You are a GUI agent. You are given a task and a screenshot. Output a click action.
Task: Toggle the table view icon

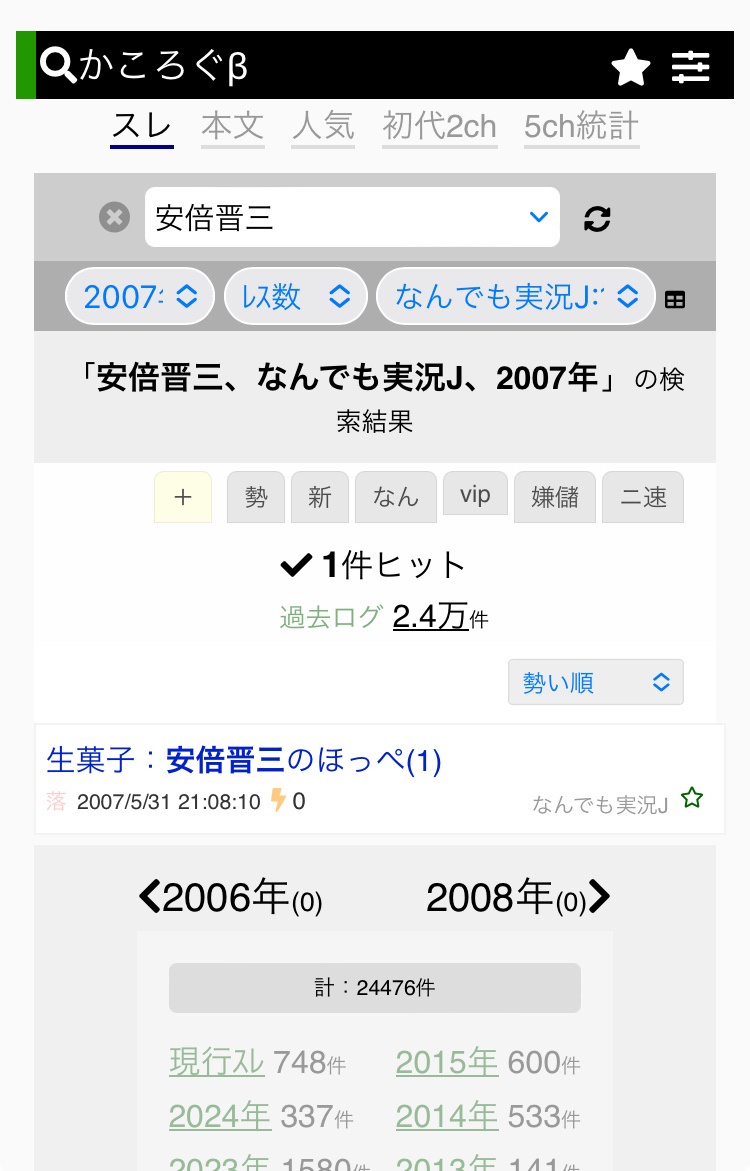point(675,299)
